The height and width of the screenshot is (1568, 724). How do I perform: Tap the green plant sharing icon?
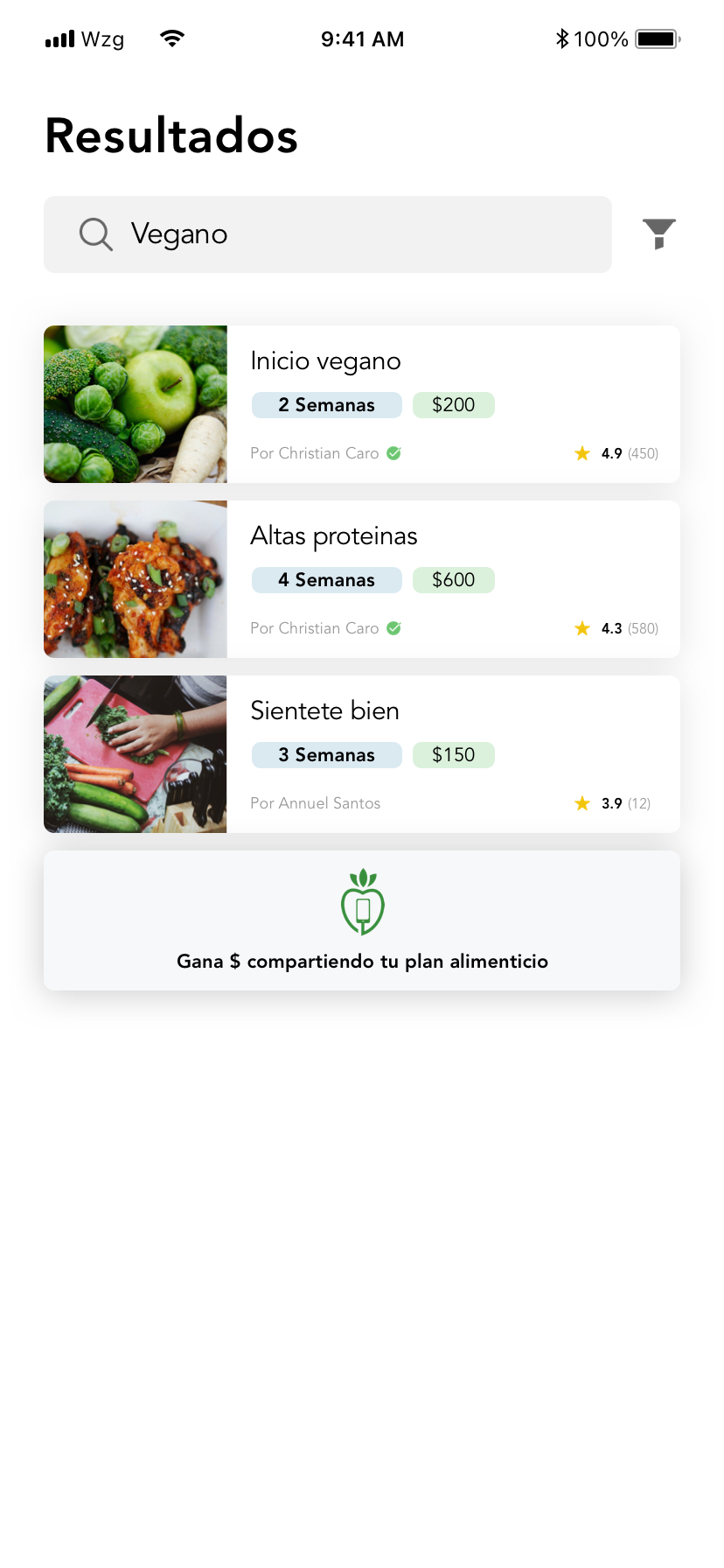coord(362,901)
